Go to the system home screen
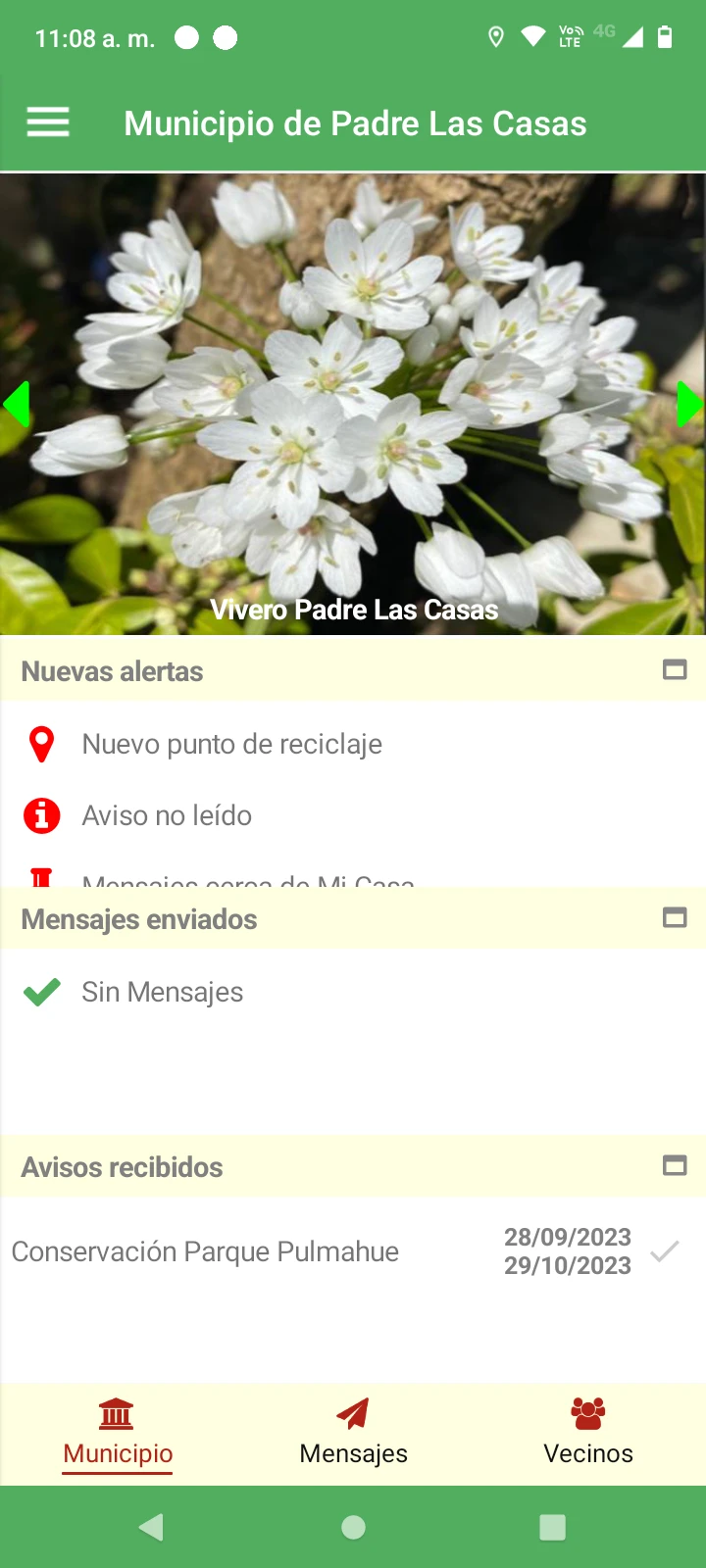Viewport: 706px width, 1568px height. [x=353, y=1527]
